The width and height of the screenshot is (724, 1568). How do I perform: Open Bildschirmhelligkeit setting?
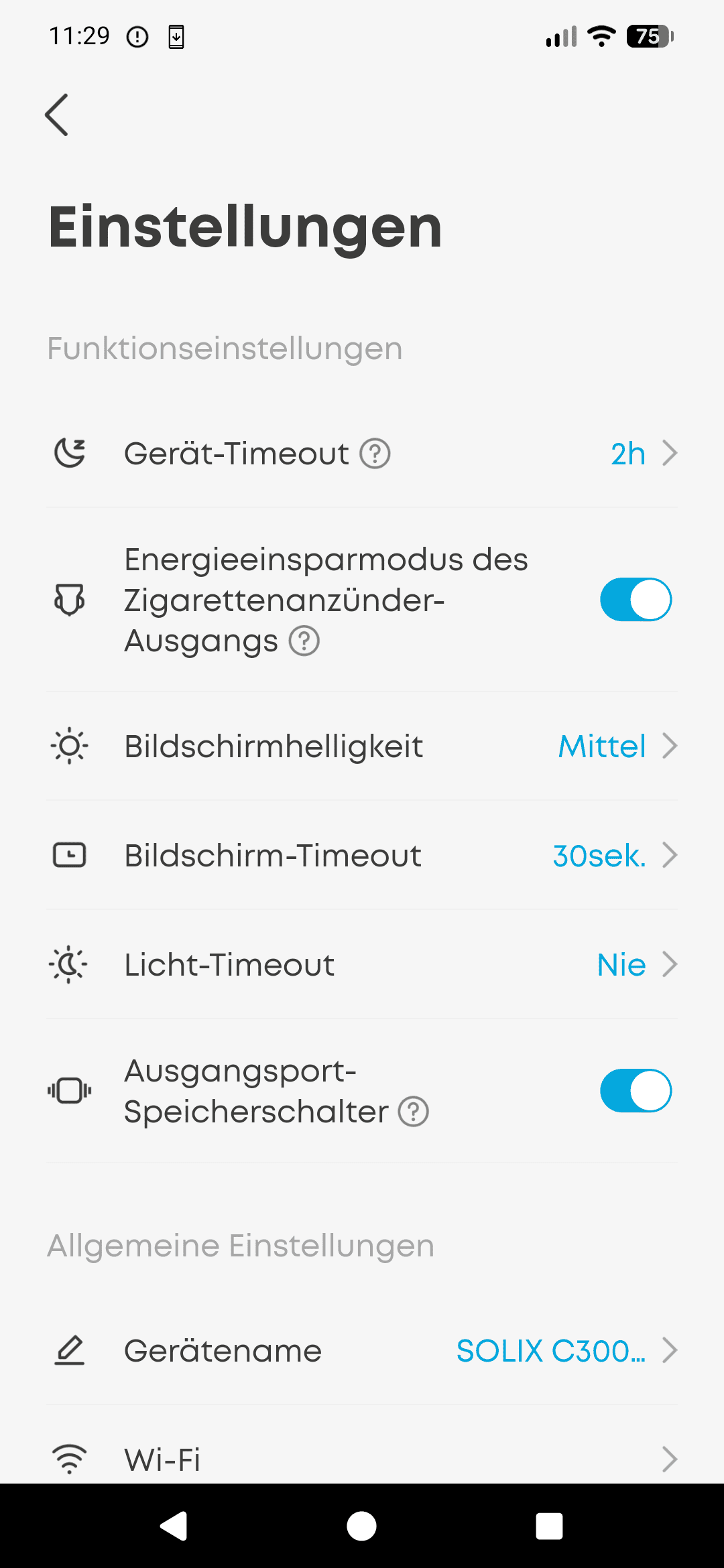(x=362, y=746)
